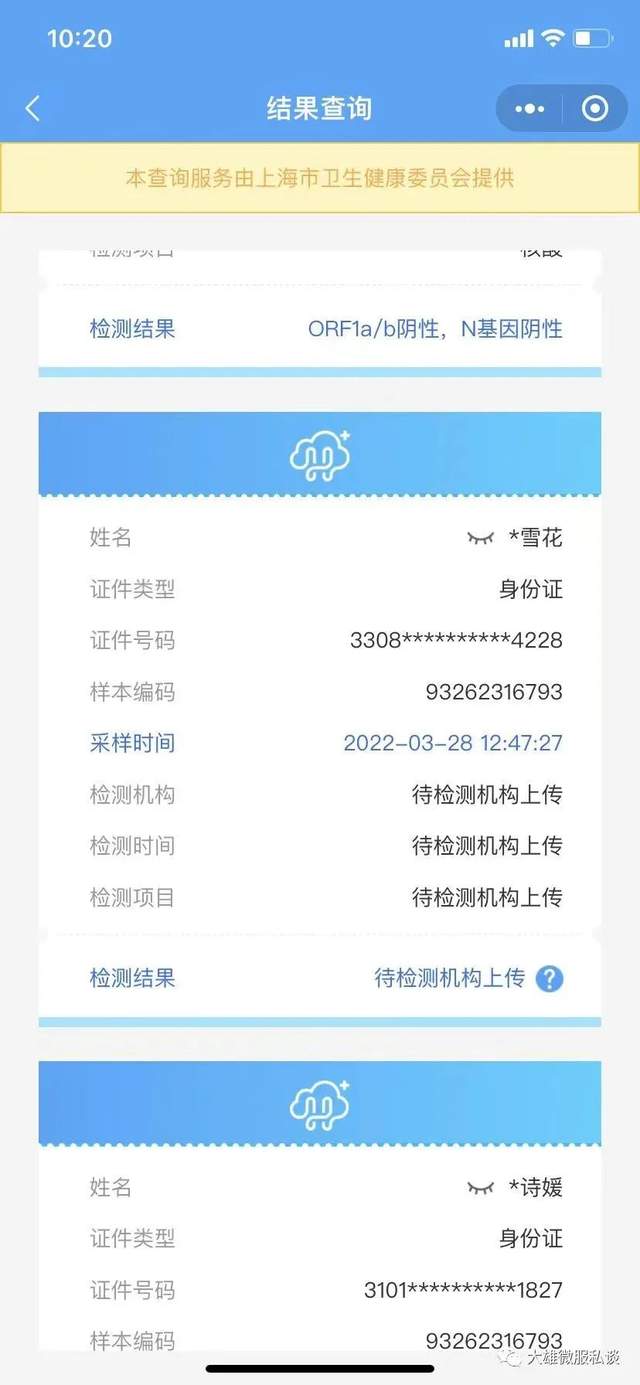640x1385 pixels.
Task: Reveal the hidden name for *雪花
Action: 481,538
